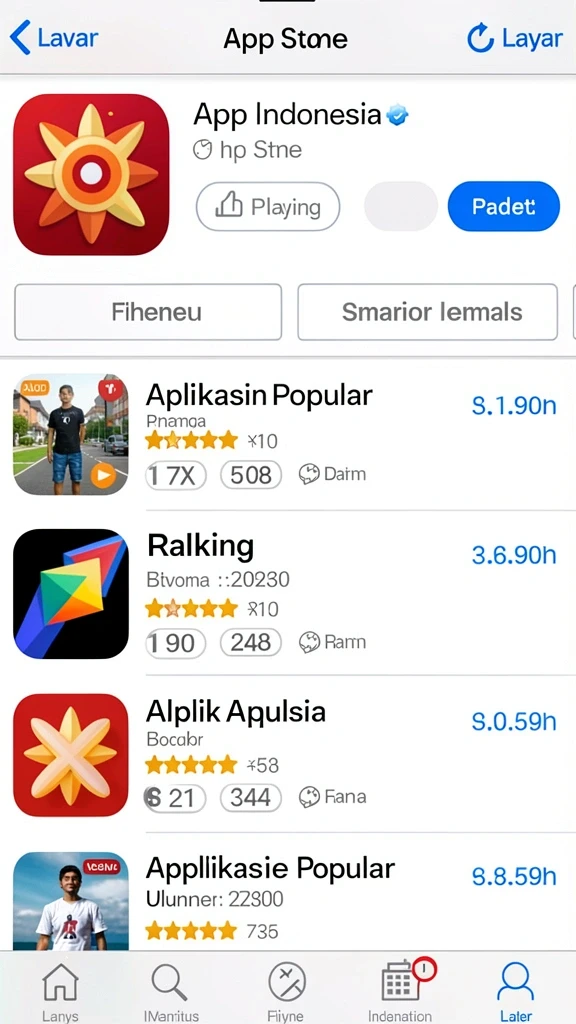This screenshot has width=576, height=1024.
Task: Tap the S.1.90h price for Aplikasin Popular
Action: pyautogui.click(x=514, y=406)
